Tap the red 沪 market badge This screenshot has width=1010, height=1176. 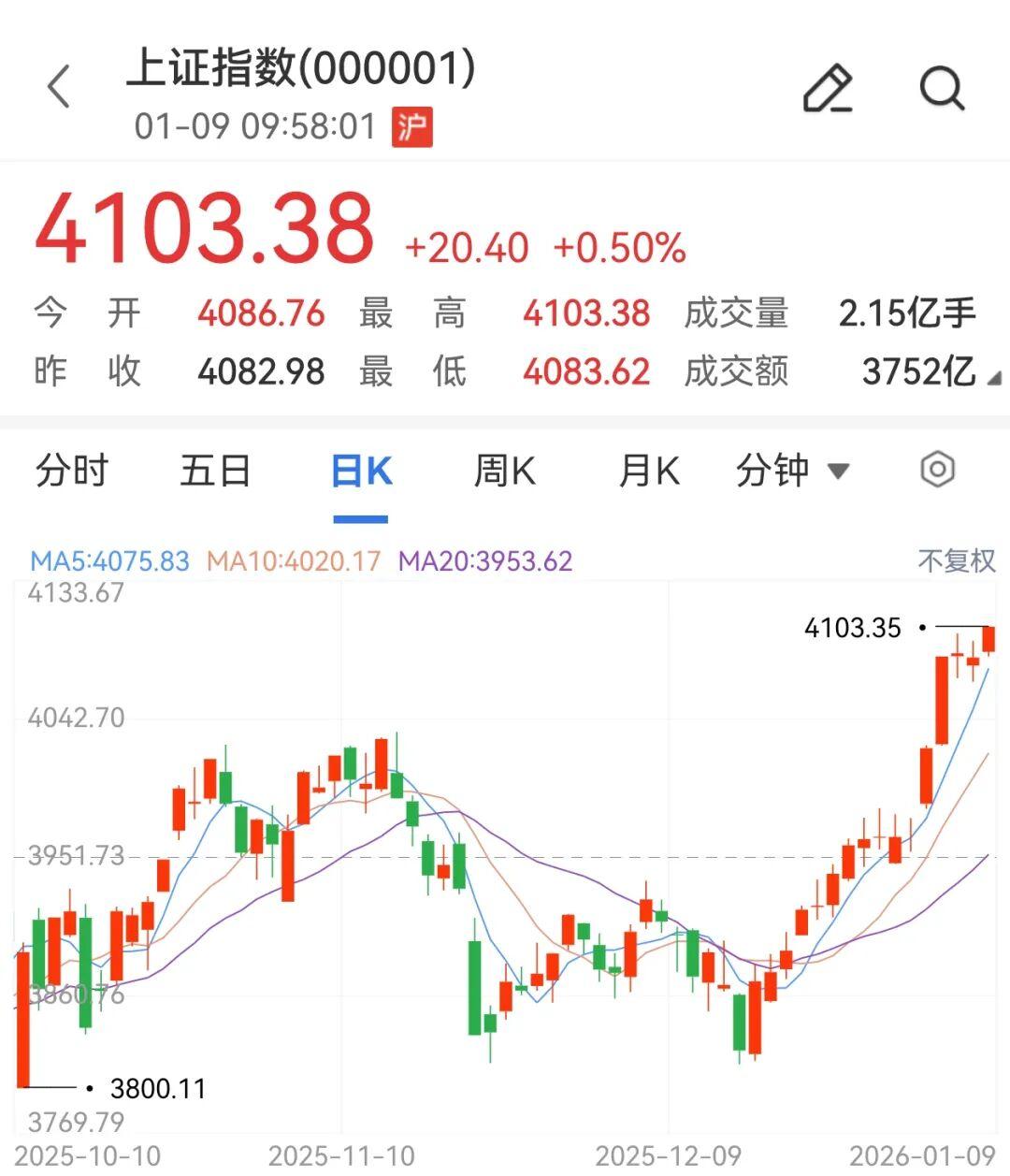coord(412,125)
